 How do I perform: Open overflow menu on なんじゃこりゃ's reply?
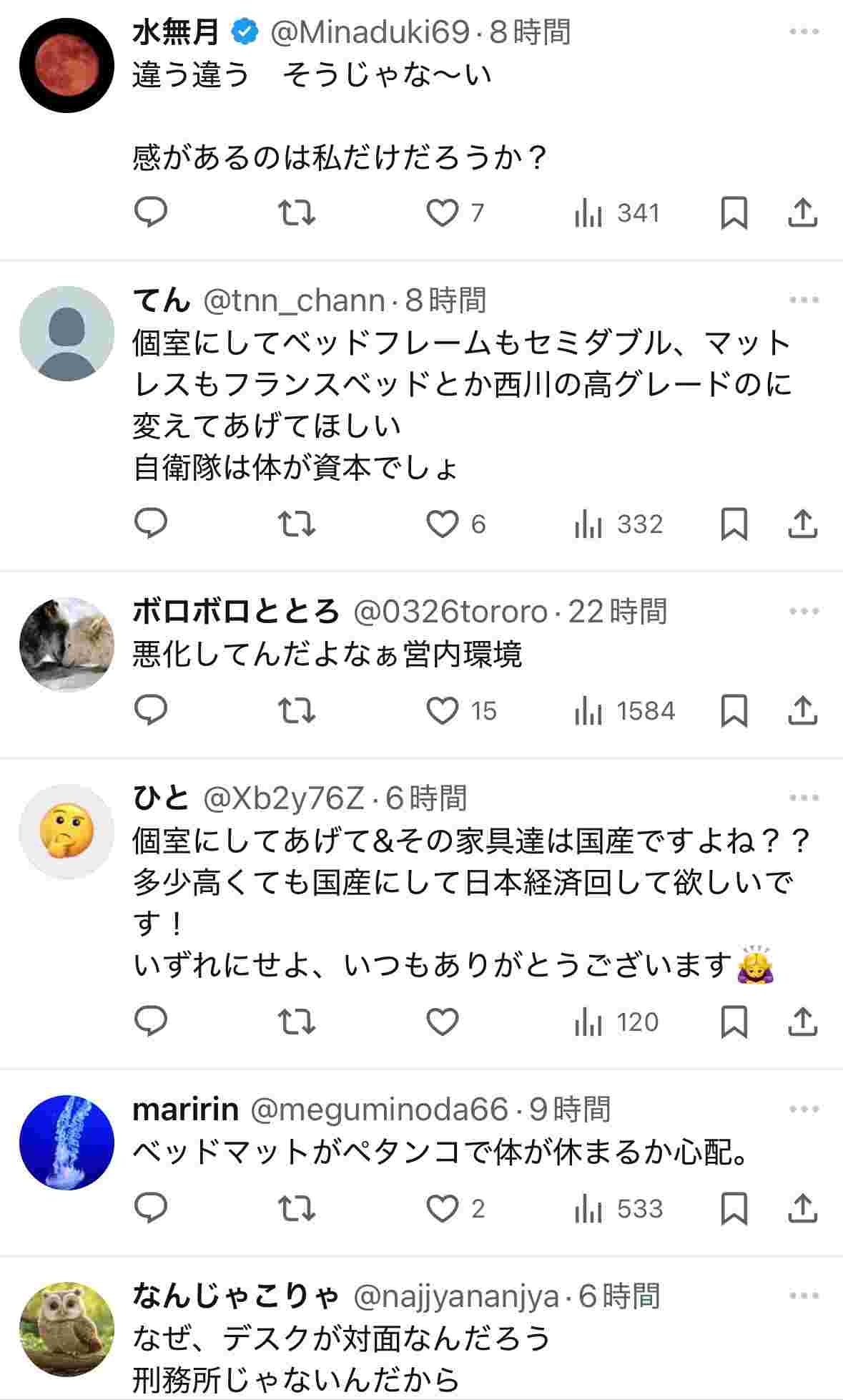coord(804,1296)
